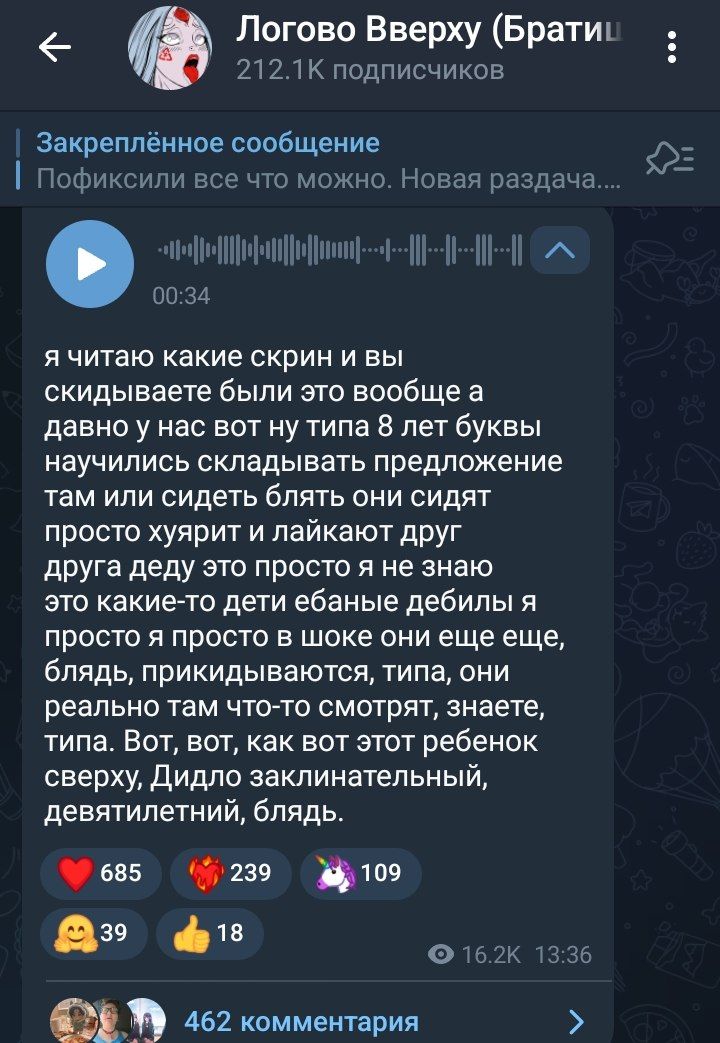720x1043 pixels.
Task: React with the hugging face (39)
Action: click(x=93, y=933)
